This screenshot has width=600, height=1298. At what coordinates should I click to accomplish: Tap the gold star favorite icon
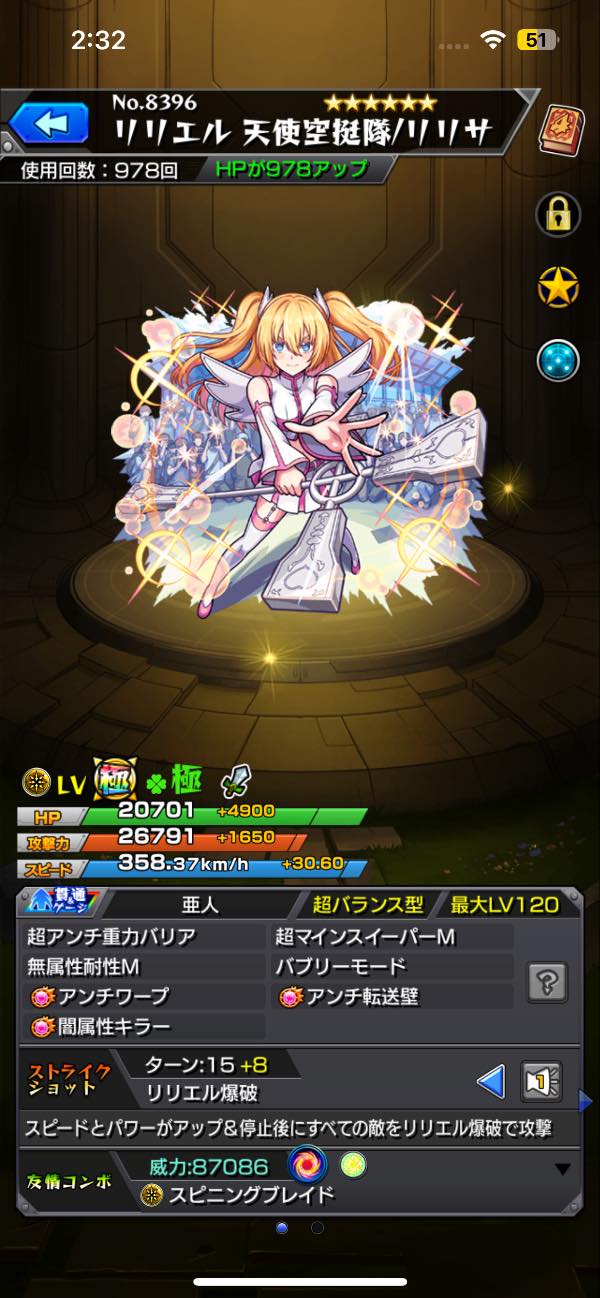click(558, 288)
